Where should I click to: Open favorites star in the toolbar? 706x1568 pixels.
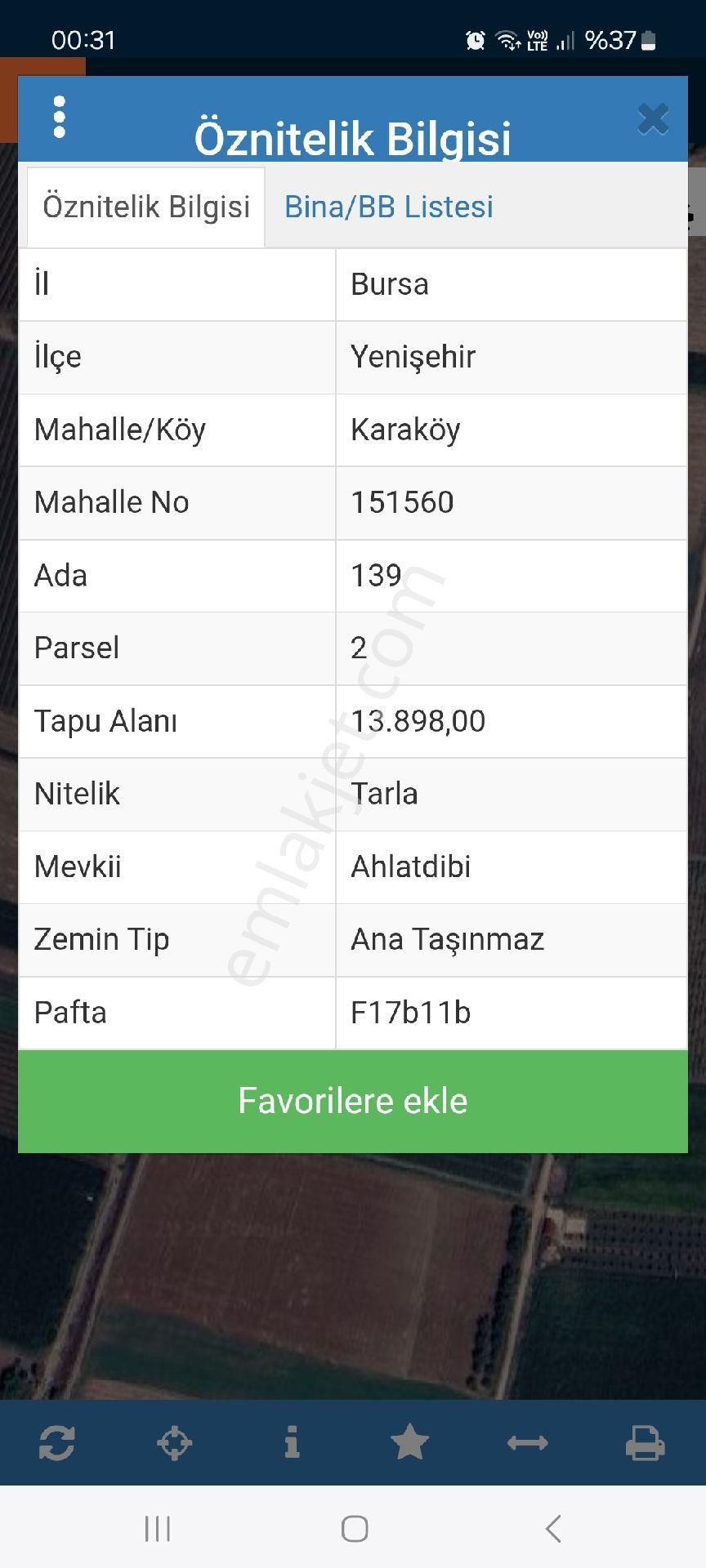tap(409, 1443)
